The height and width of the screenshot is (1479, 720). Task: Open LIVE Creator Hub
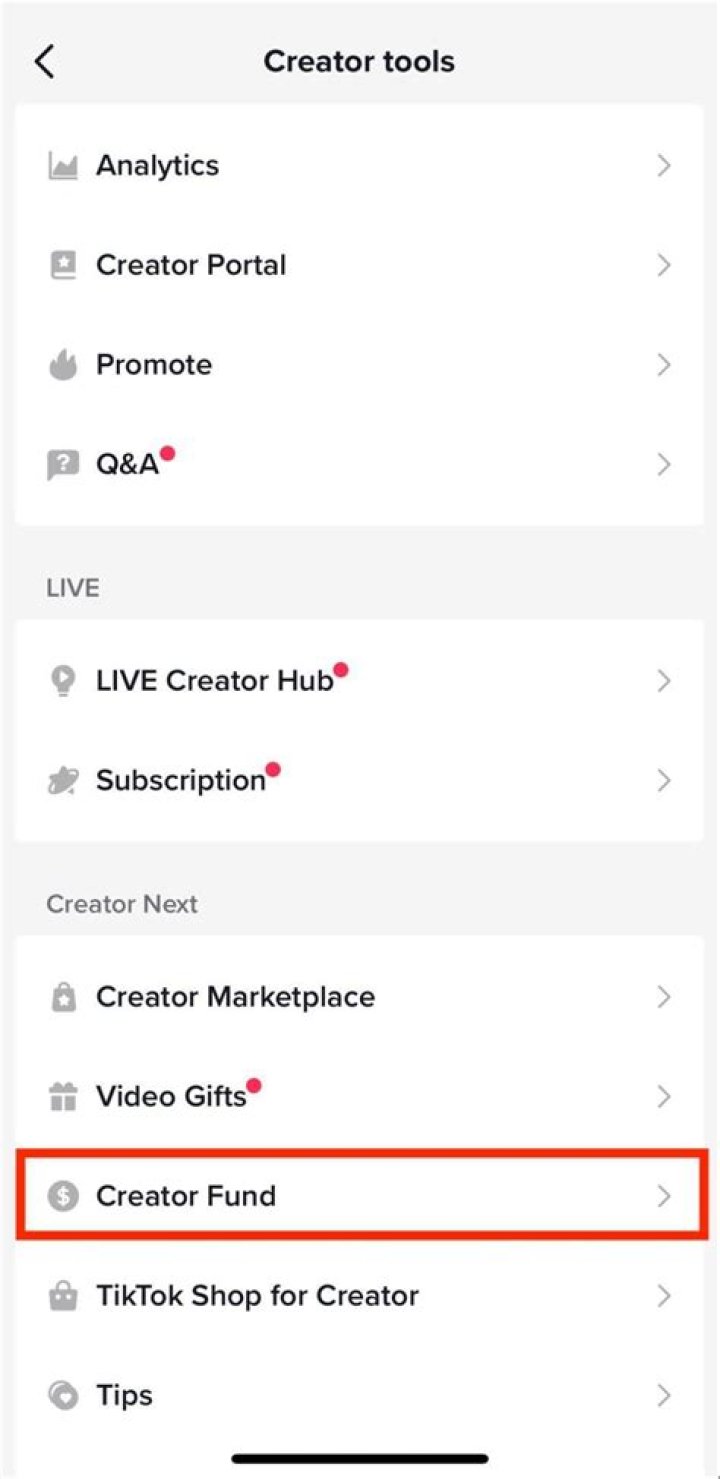[359, 681]
